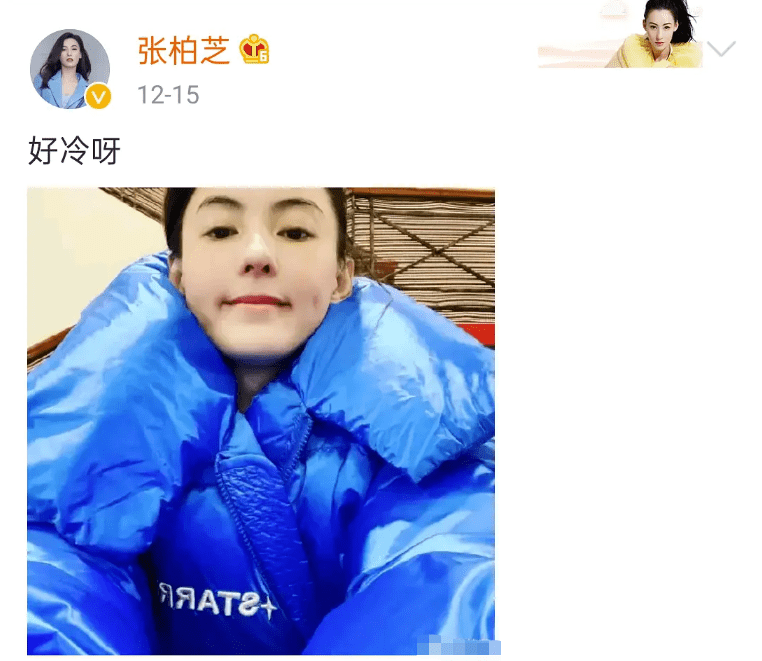
Task: Open 张柏芝's profile avatar
Action: [x=69, y=68]
